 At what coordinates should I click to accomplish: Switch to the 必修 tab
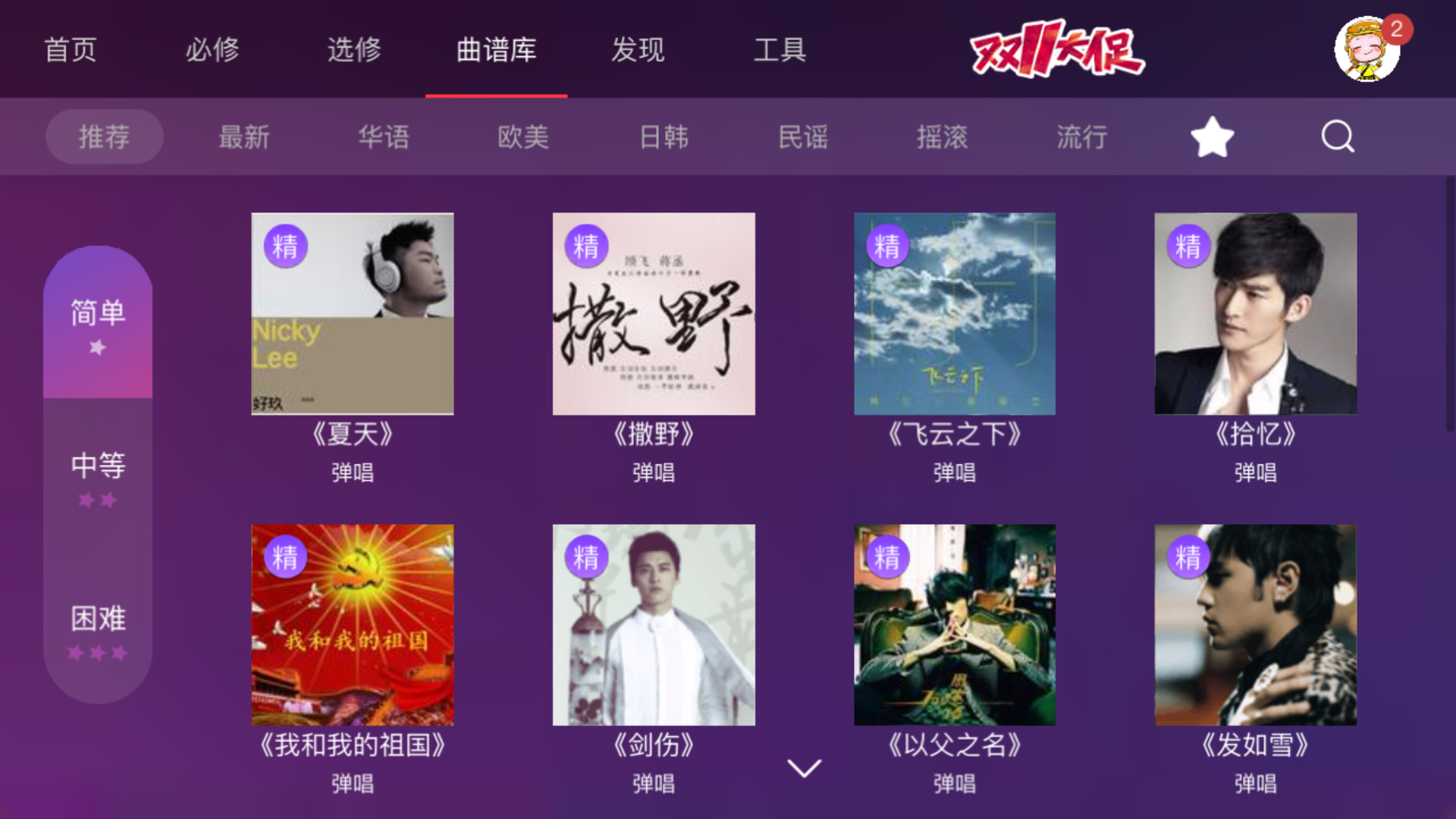coord(212,50)
